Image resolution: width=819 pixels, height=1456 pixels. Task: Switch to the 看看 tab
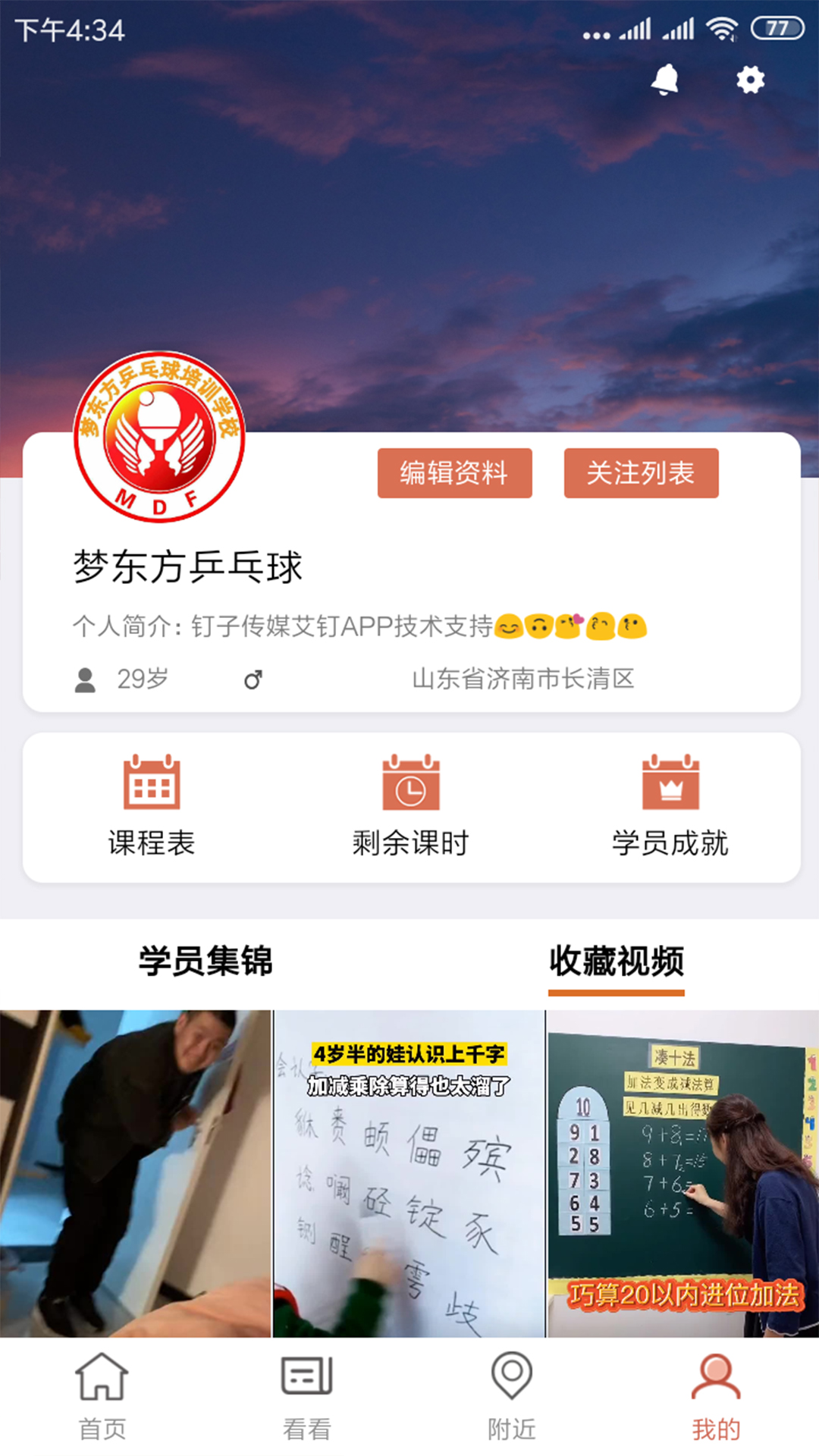pyautogui.click(x=307, y=1397)
